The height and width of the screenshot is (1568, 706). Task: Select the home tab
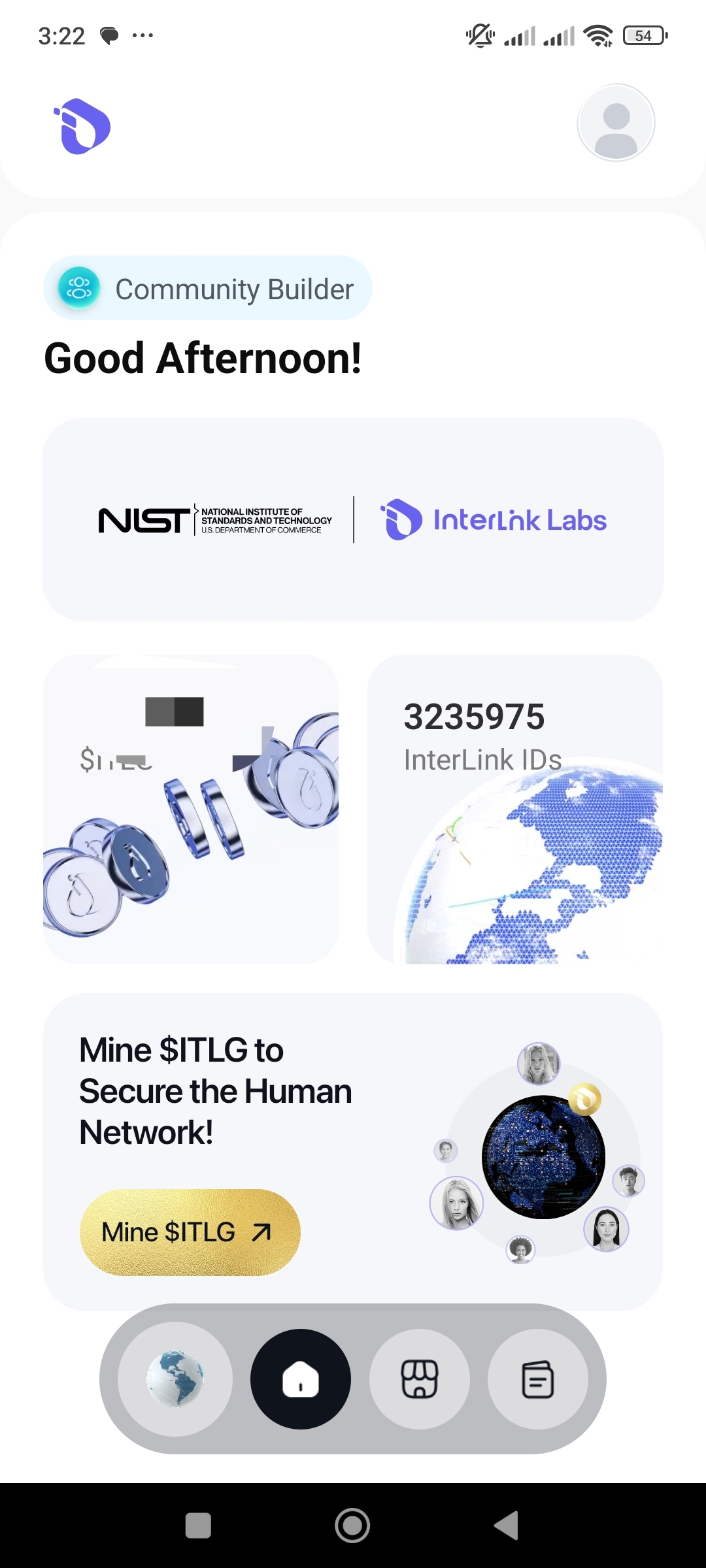pyautogui.click(x=301, y=1379)
